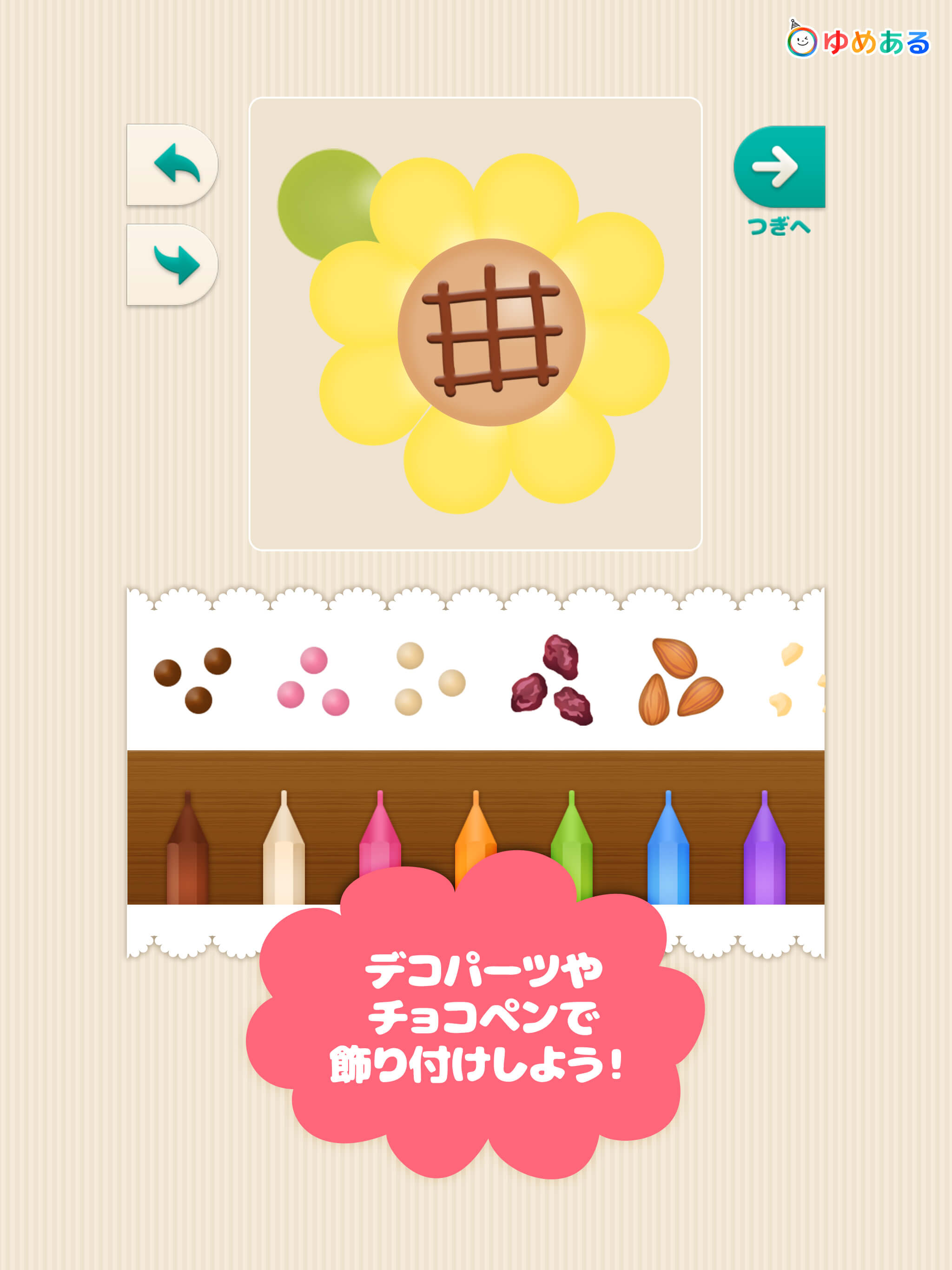Select the brown chocolate pen
The height and width of the screenshot is (1270, 952).
point(187,850)
